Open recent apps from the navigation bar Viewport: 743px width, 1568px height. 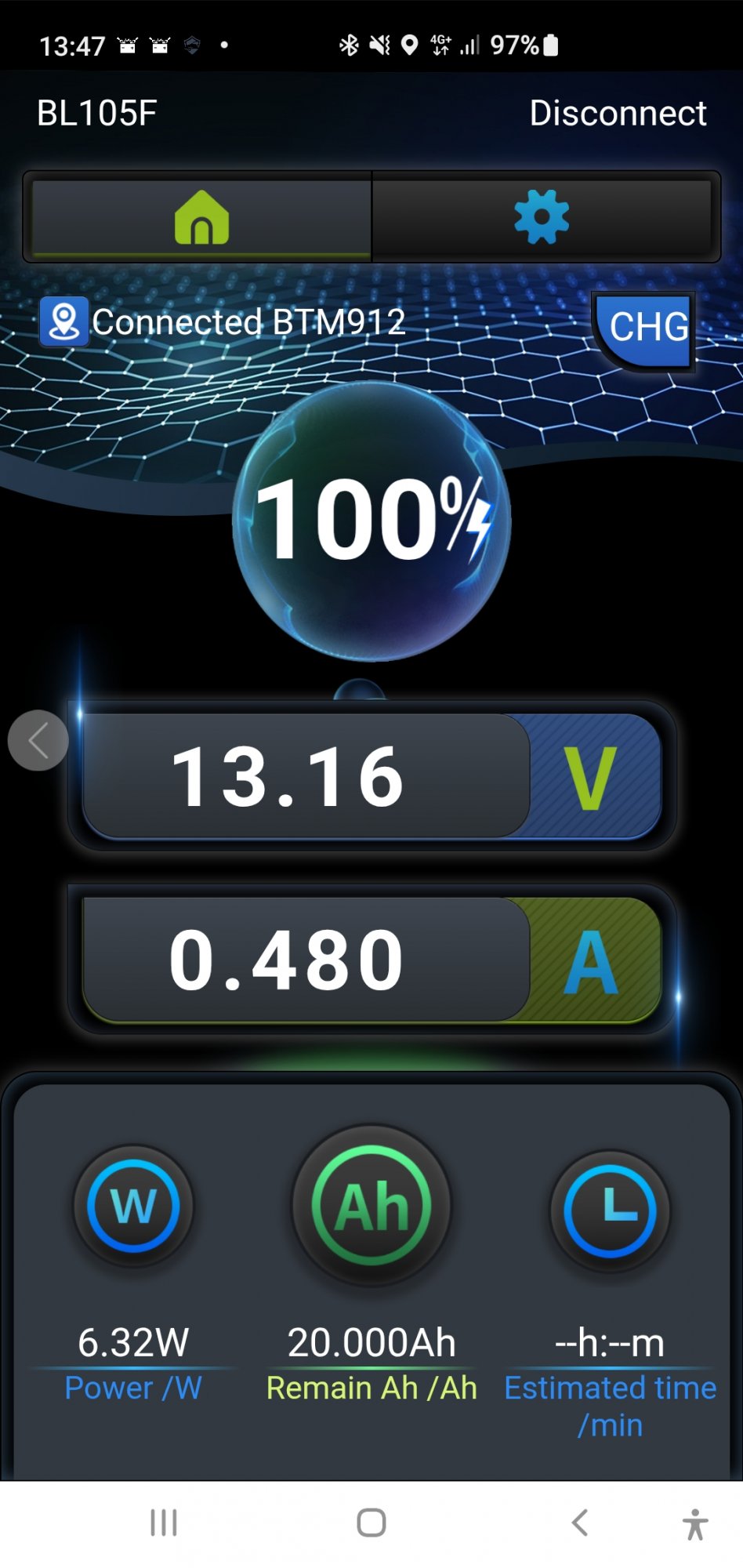[163, 1523]
